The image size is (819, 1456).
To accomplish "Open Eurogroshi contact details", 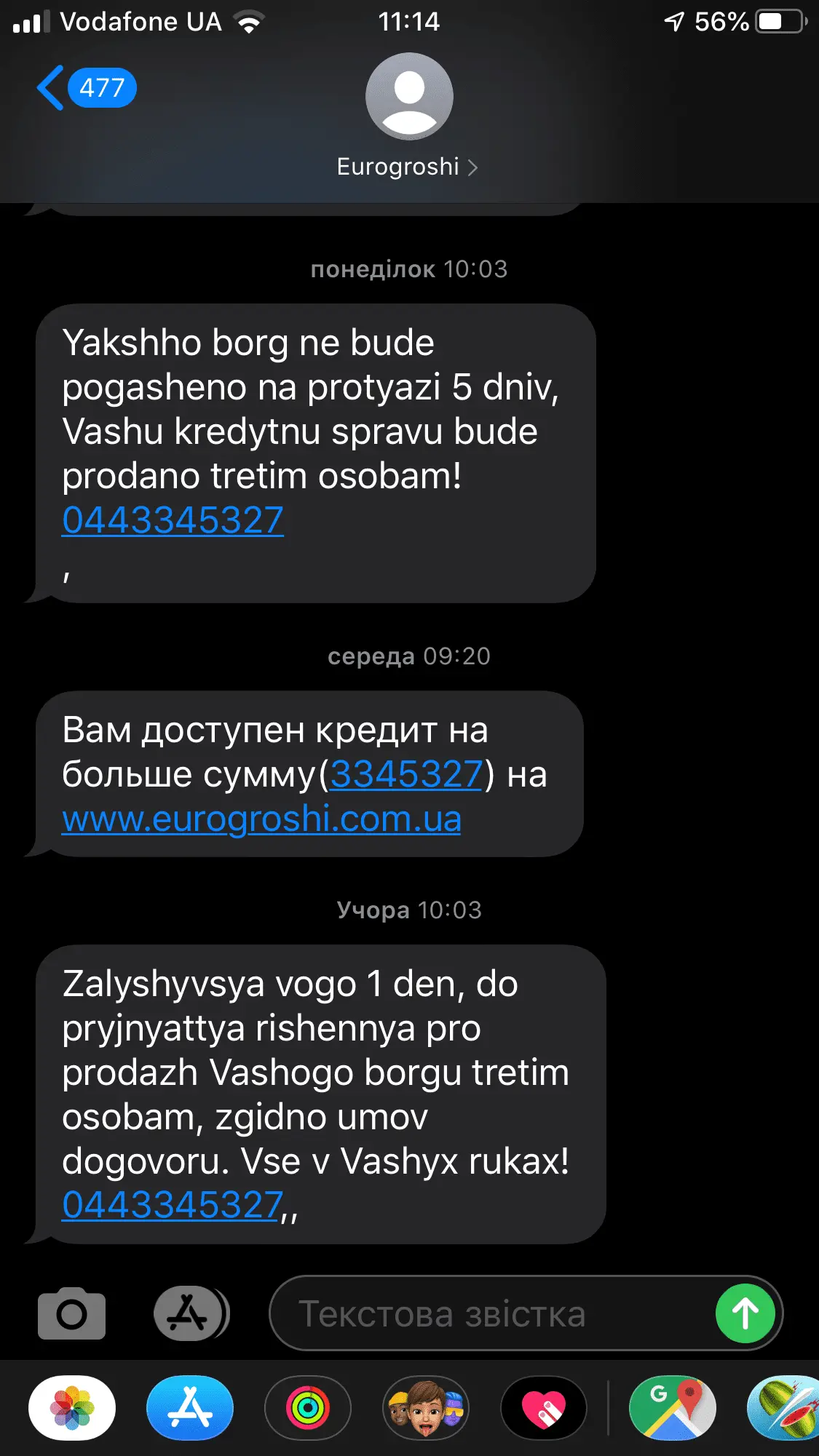I will pos(408,167).
